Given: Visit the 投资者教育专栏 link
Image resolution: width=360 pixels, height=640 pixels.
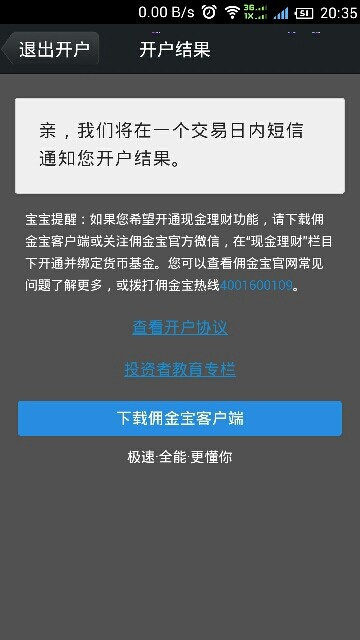Looking at the screenshot, I should [180, 369].
